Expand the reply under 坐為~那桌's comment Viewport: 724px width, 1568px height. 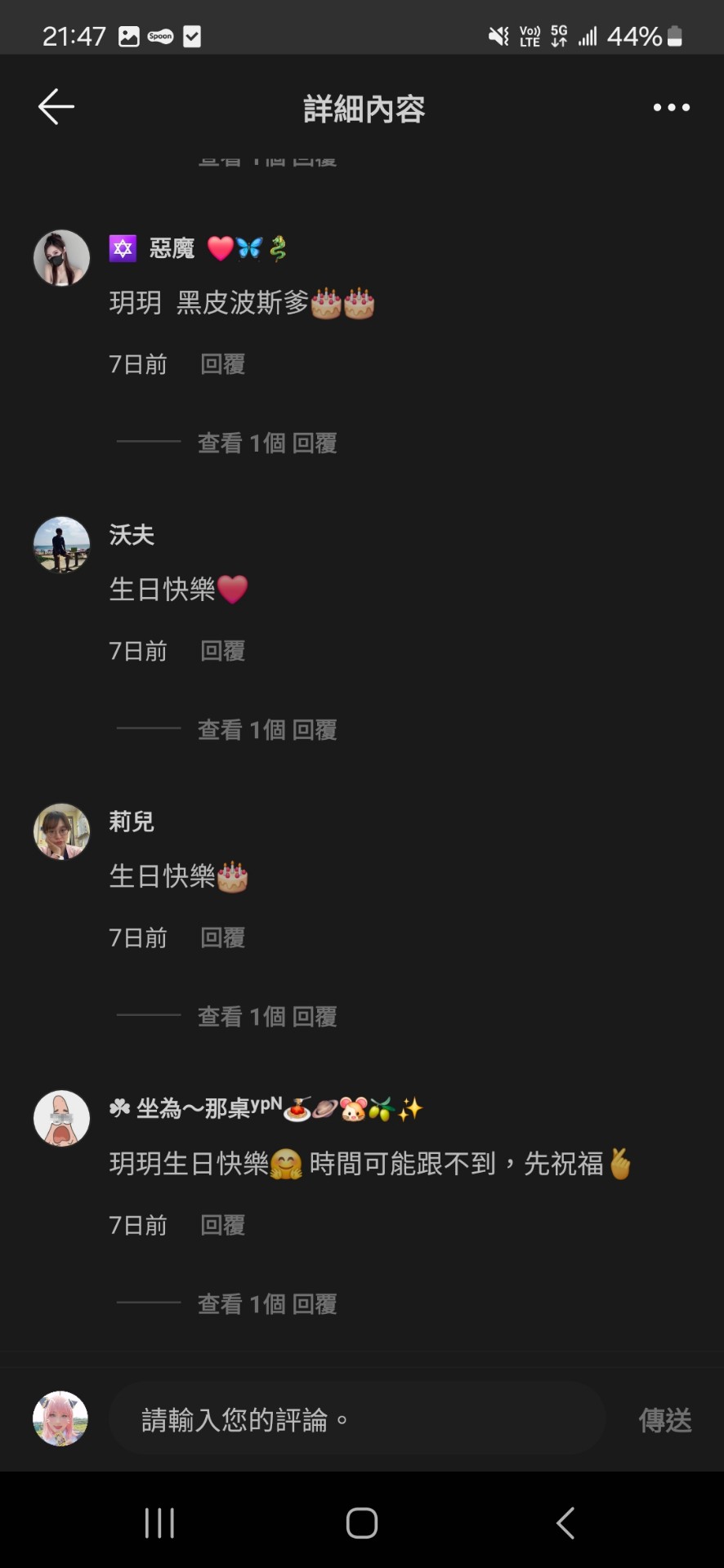coord(267,1303)
